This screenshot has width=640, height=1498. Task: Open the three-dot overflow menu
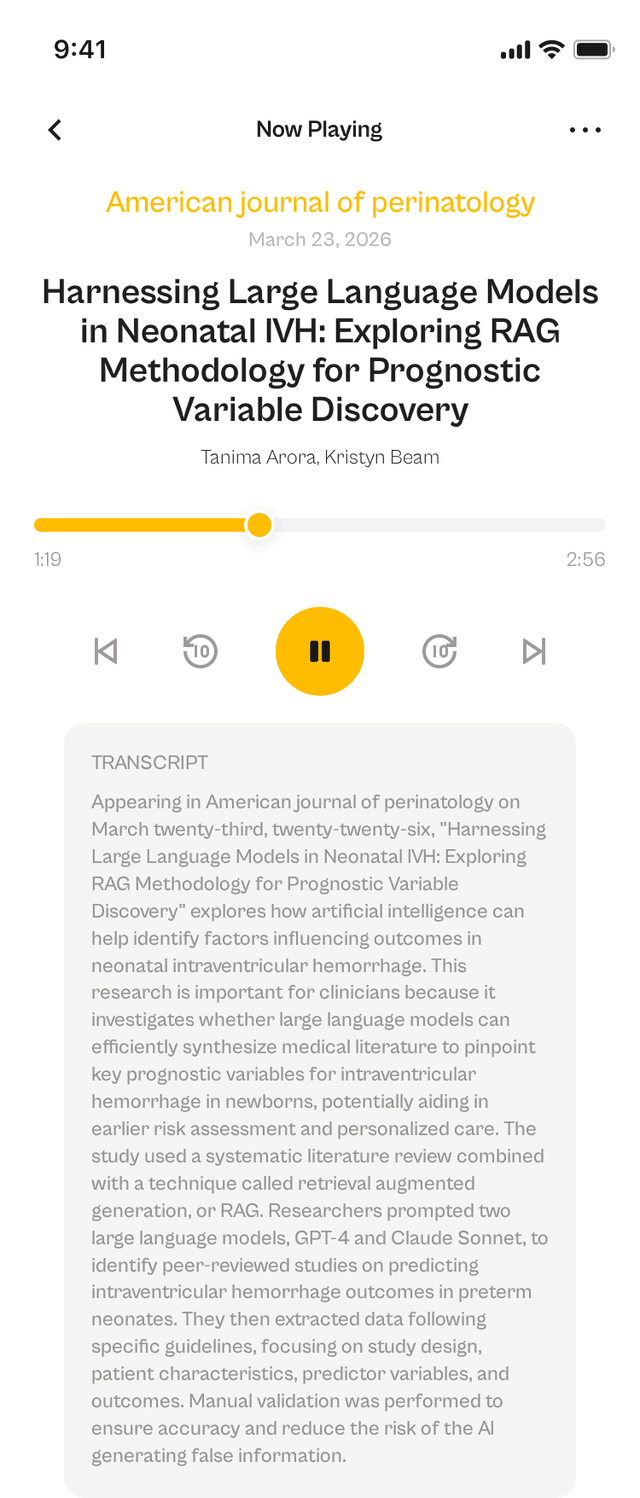585,130
